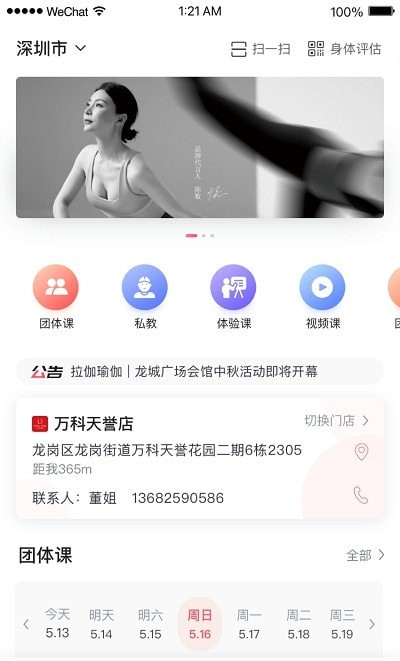Tap 切换门店 to switch store

tap(336, 421)
